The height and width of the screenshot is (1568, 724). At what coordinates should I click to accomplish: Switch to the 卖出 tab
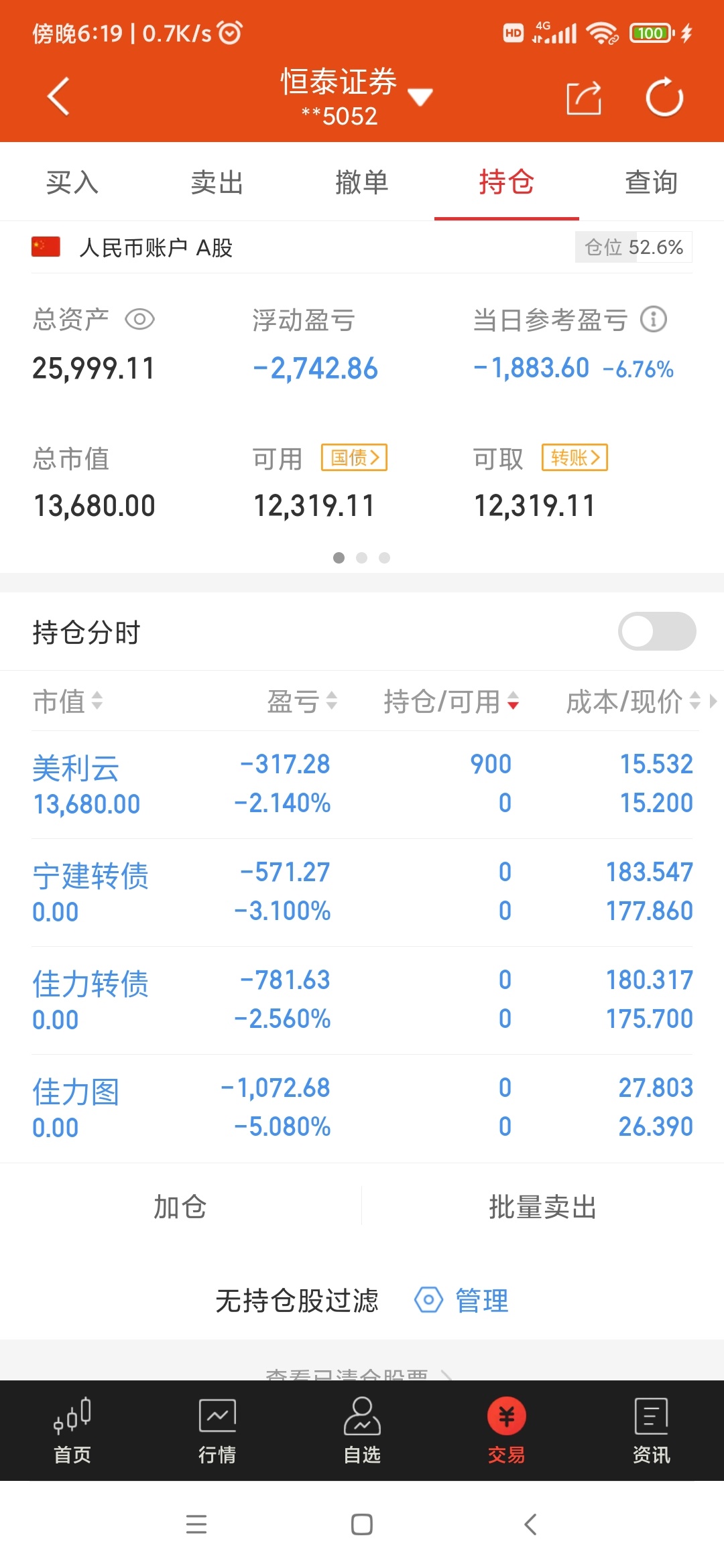pos(217,182)
